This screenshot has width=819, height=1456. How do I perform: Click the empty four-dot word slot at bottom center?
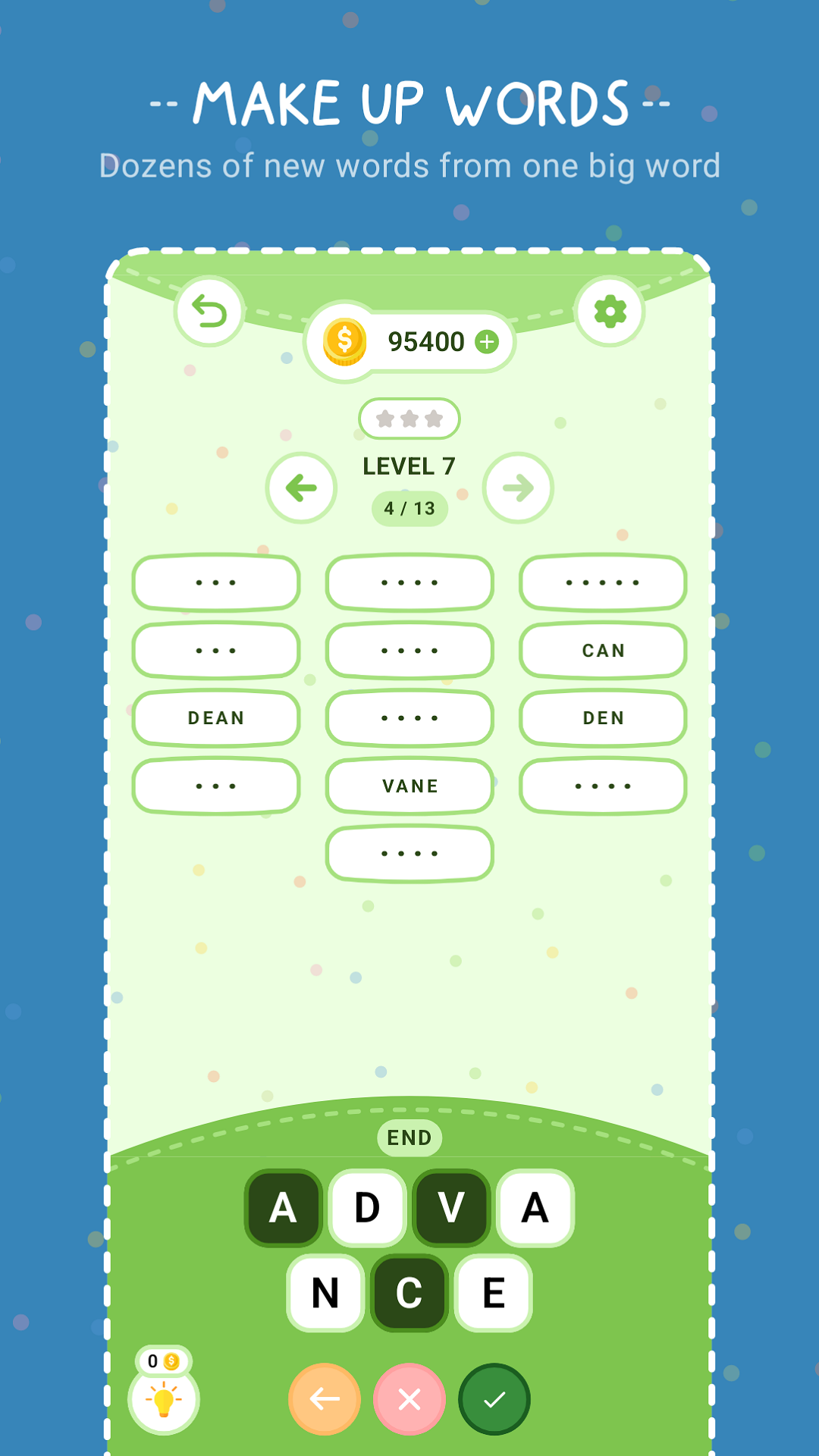coord(409,854)
